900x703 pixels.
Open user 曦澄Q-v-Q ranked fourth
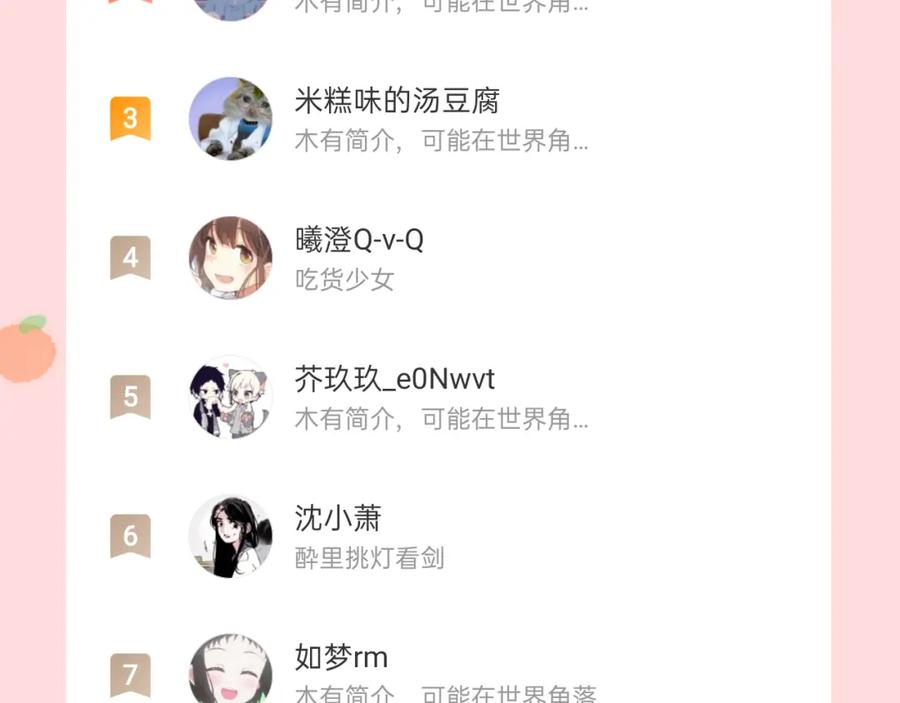tap(448, 258)
